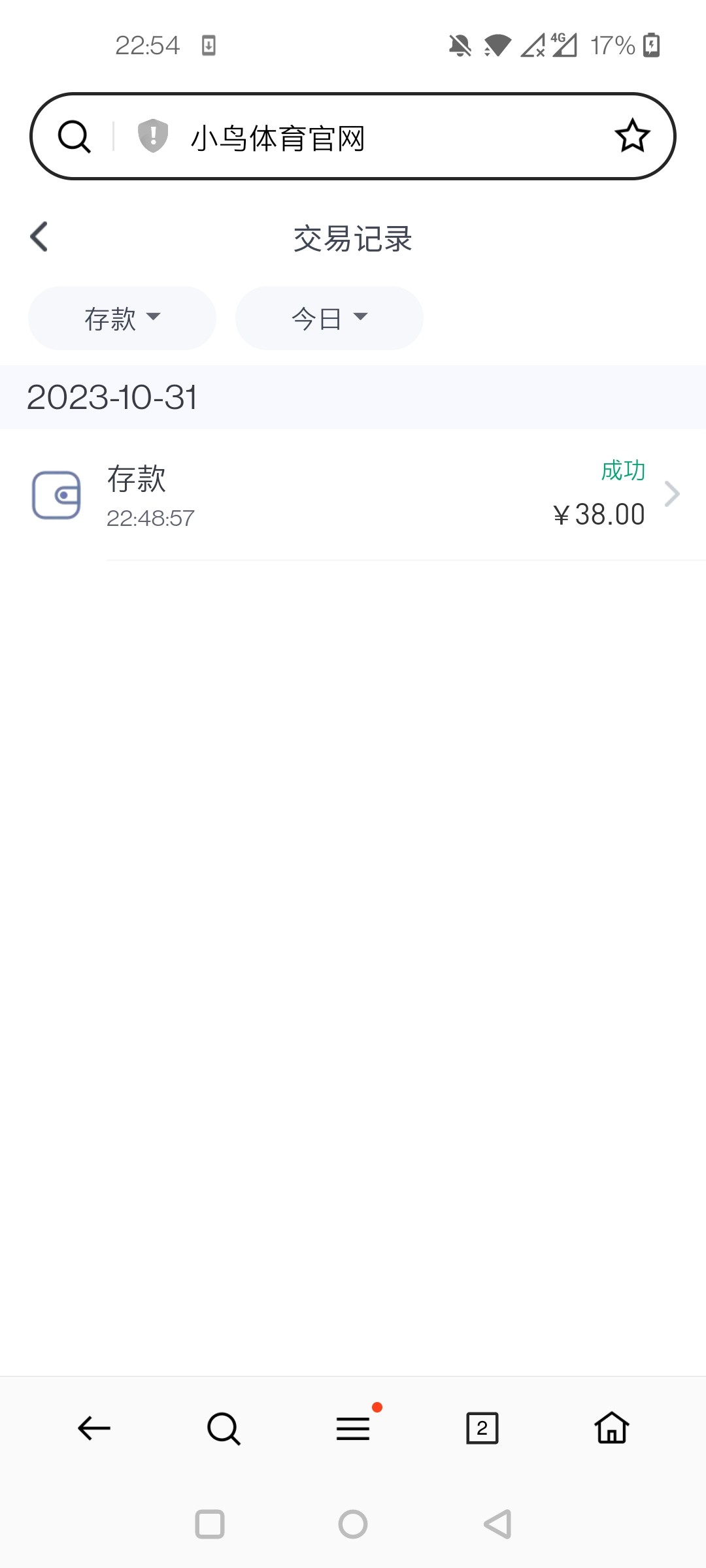Open search from the bottom browser toolbar
This screenshot has height=1568, width=706.
224,1428
